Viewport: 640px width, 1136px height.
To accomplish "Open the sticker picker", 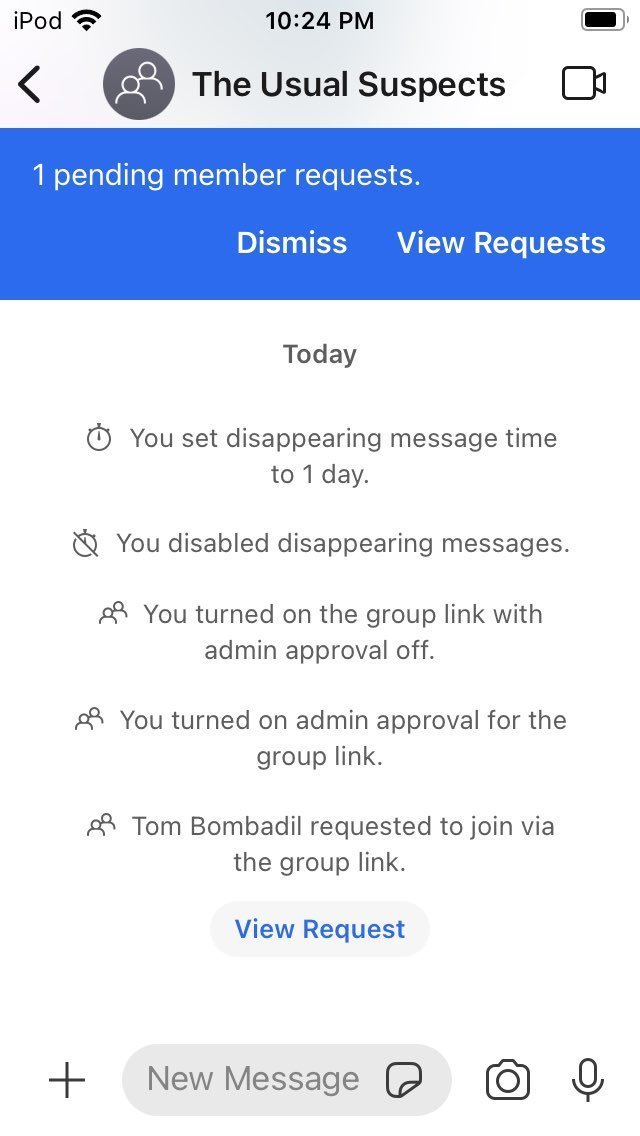I will click(404, 1080).
